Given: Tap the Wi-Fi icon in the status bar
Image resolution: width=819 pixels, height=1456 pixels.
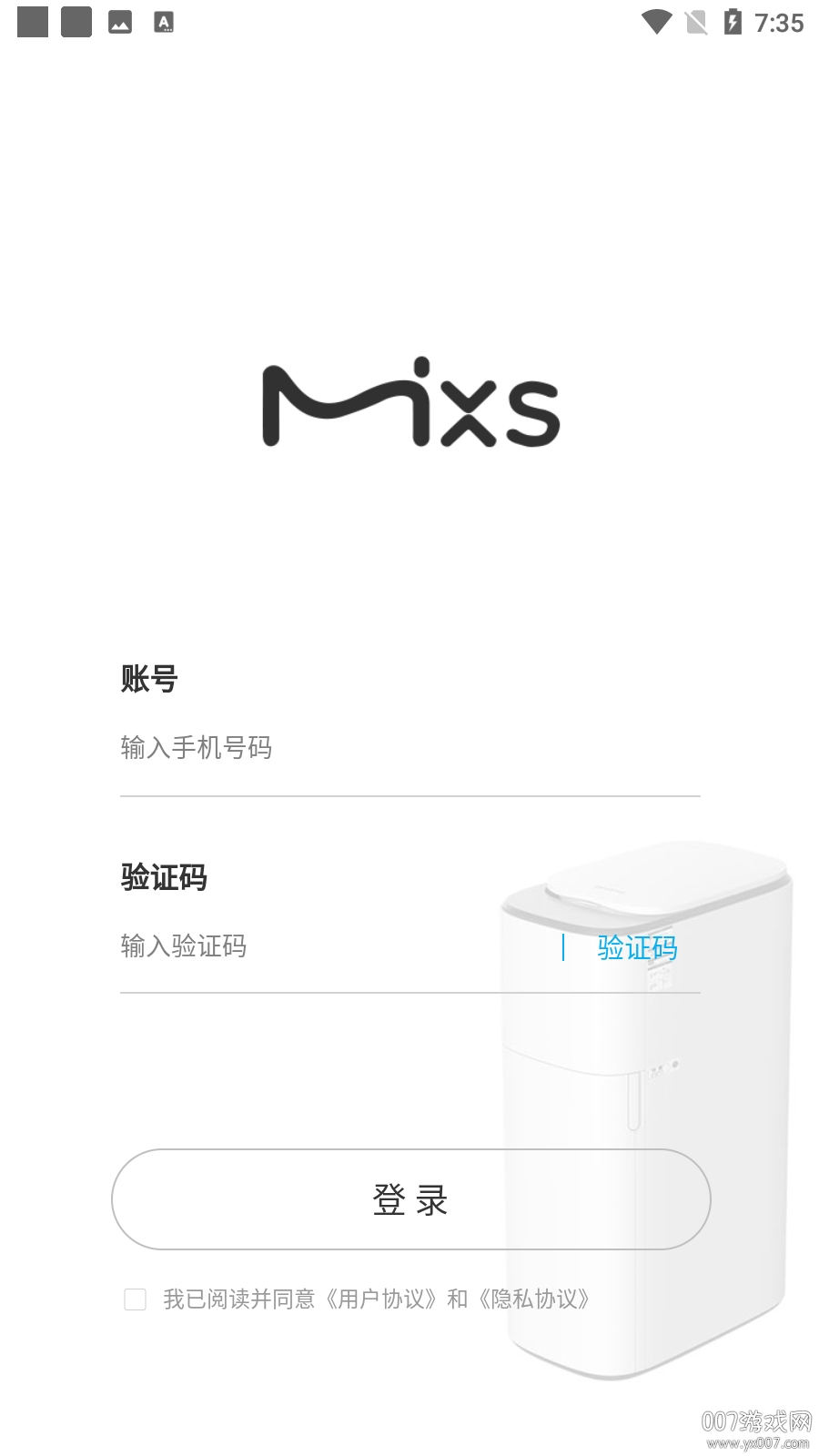Looking at the screenshot, I should pyautogui.click(x=657, y=20).
